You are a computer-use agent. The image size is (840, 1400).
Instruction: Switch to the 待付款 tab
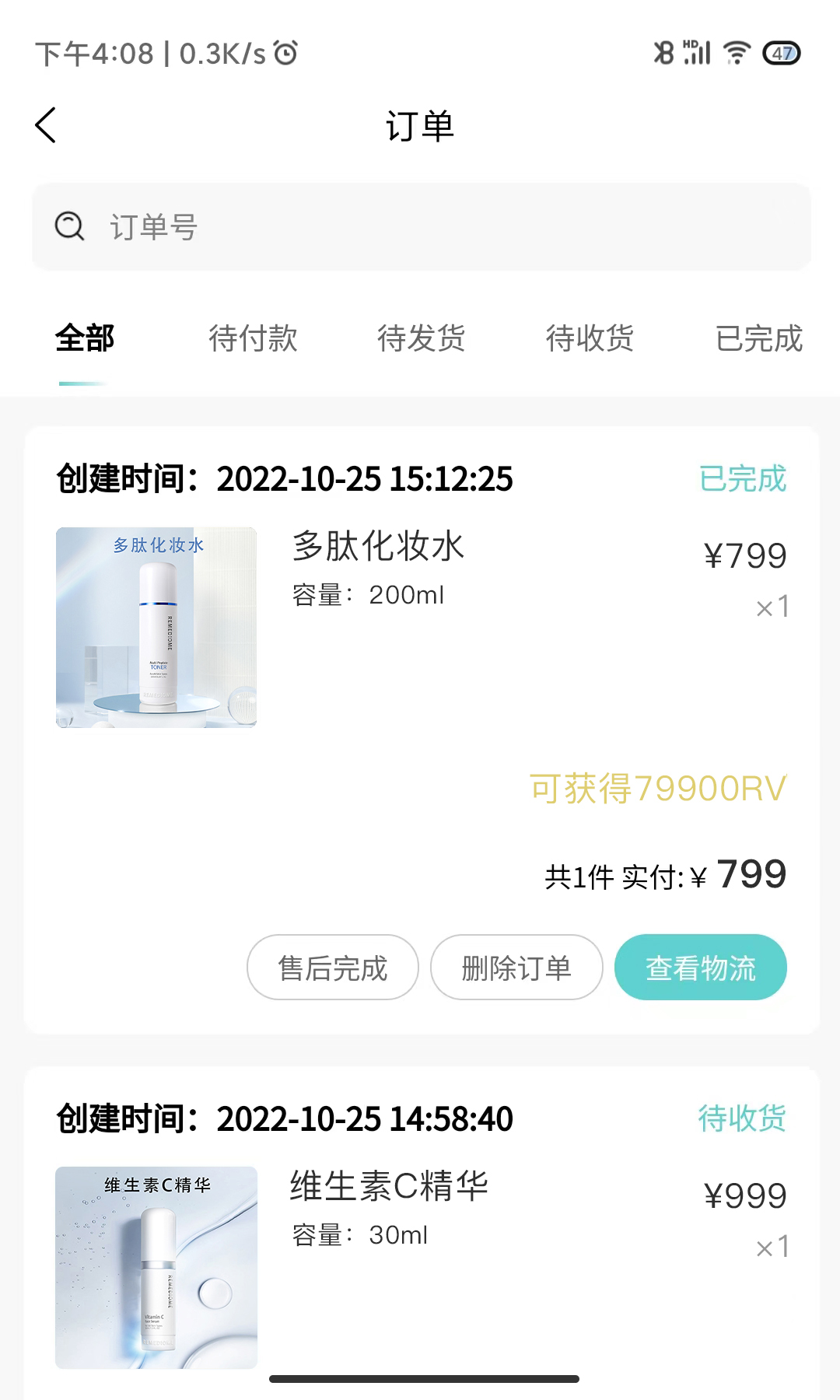(x=254, y=339)
